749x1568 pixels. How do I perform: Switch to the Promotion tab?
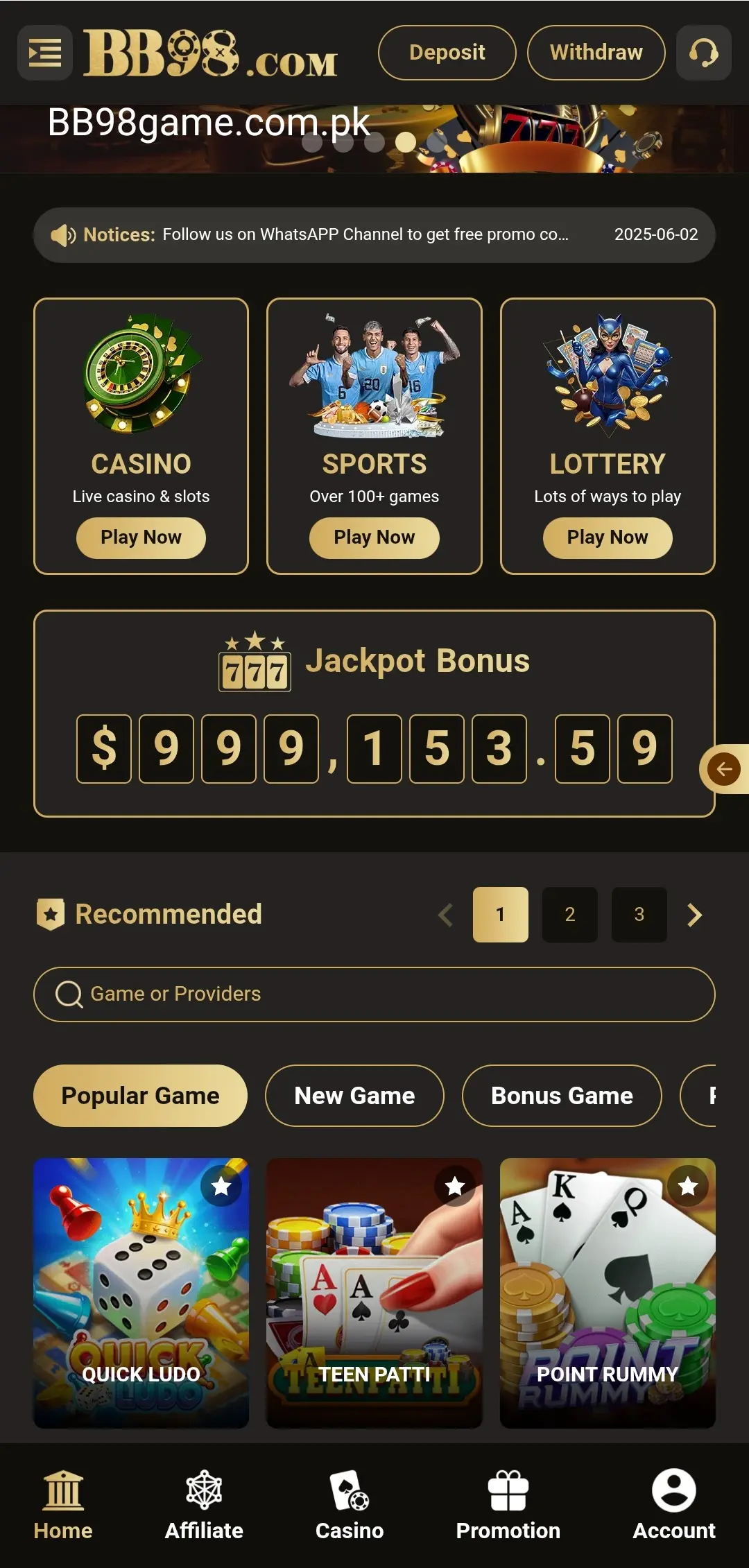click(x=508, y=1505)
